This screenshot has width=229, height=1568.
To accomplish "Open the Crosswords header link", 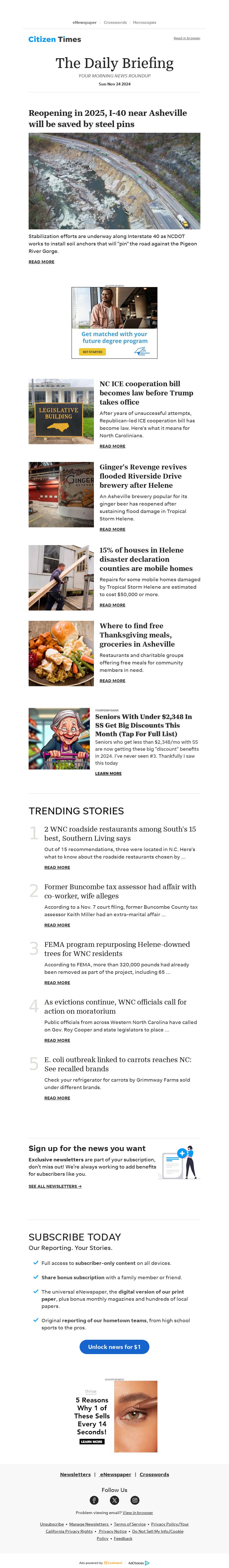I will point(115,23).
